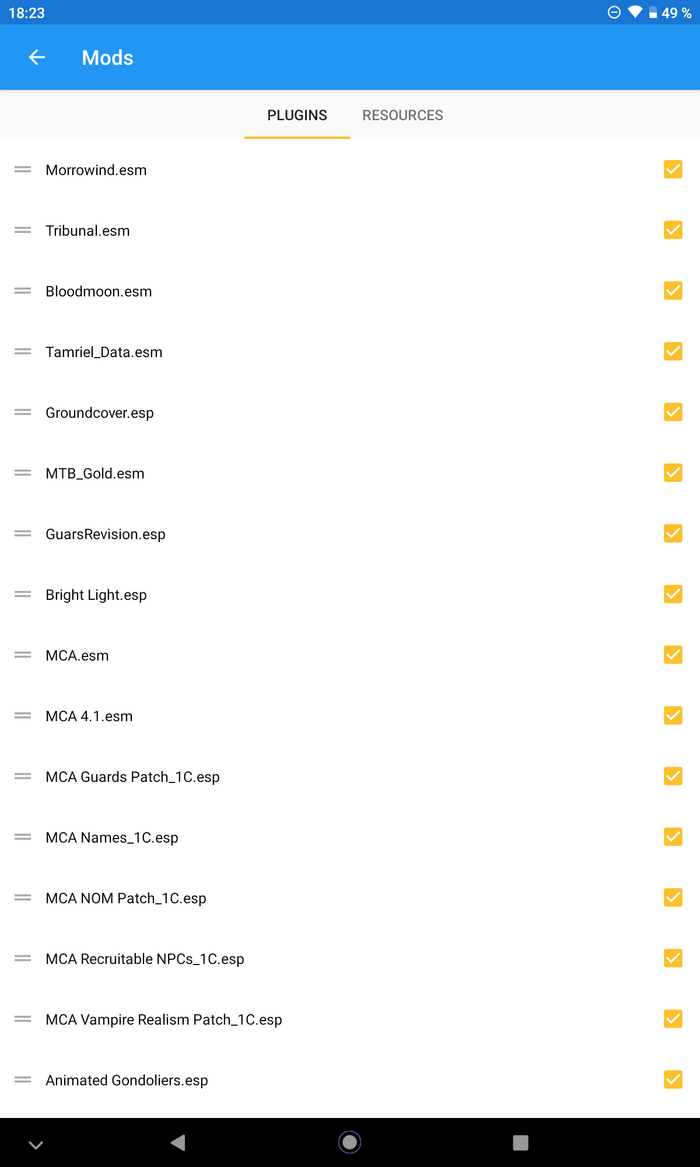Uncheck Tamriel_Data.esm
This screenshot has width=700, height=1167.
672,351
